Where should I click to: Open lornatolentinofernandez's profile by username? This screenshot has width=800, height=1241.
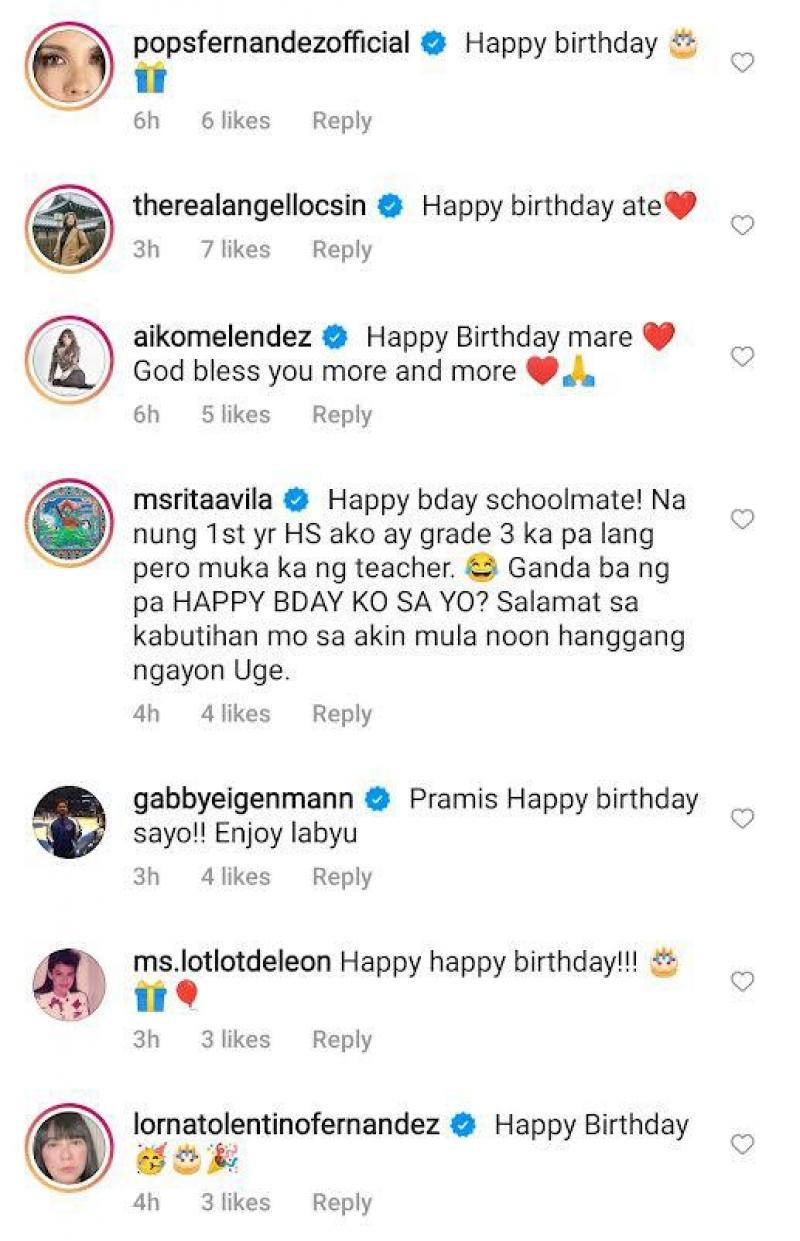tap(286, 1125)
